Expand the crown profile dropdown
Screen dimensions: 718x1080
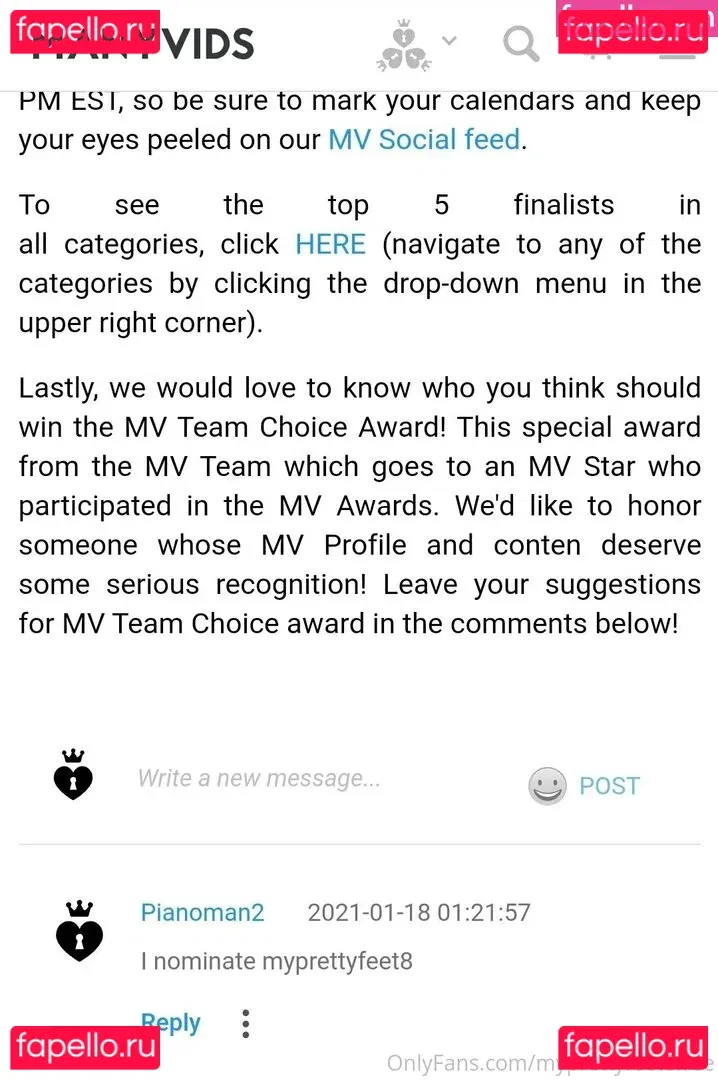449,42
